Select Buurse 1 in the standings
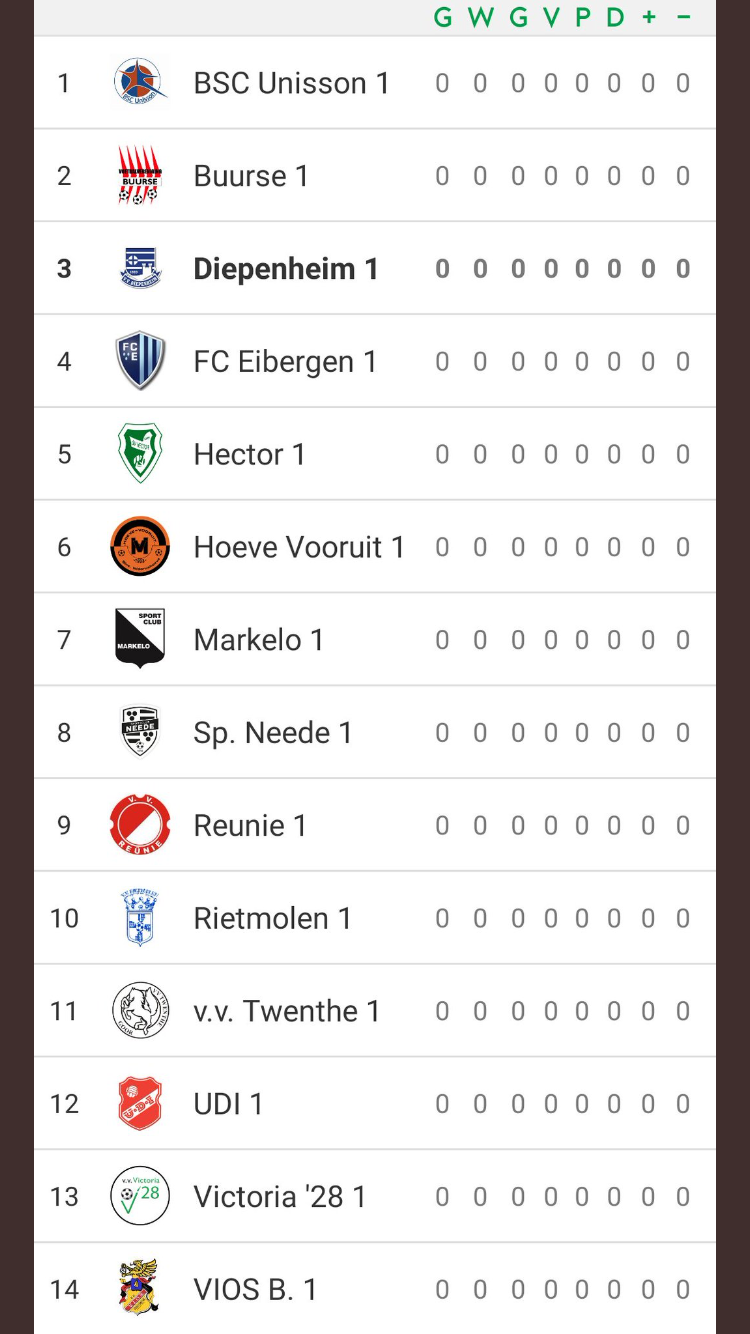Viewport: 750px width, 1334px height. point(375,176)
